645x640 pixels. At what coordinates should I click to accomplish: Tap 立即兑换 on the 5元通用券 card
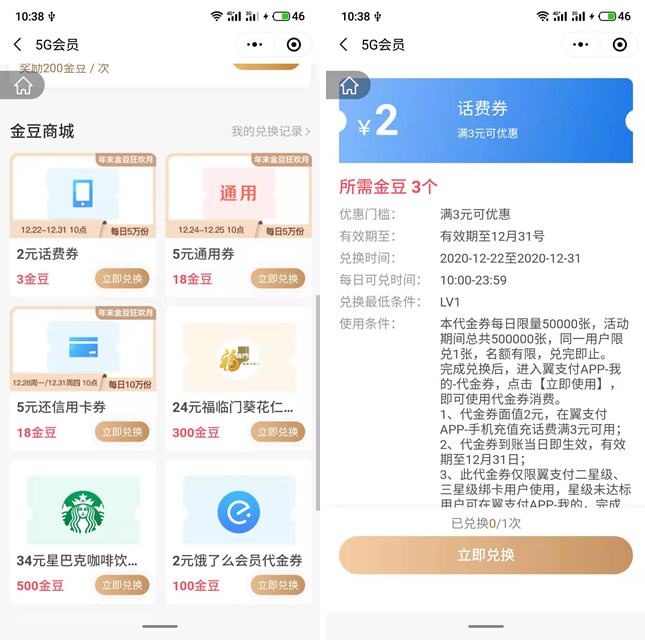278,279
